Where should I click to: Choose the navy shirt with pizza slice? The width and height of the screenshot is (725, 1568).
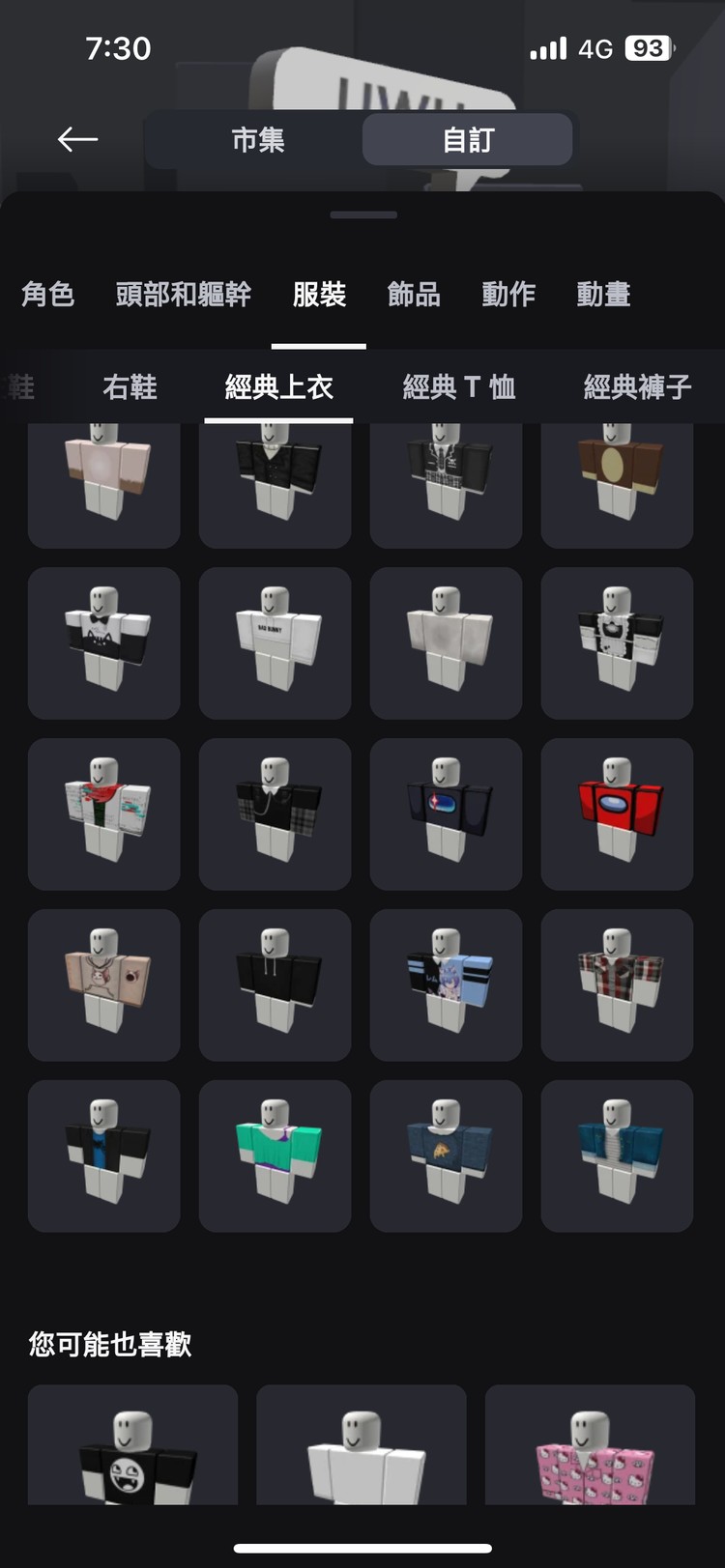446,1155
